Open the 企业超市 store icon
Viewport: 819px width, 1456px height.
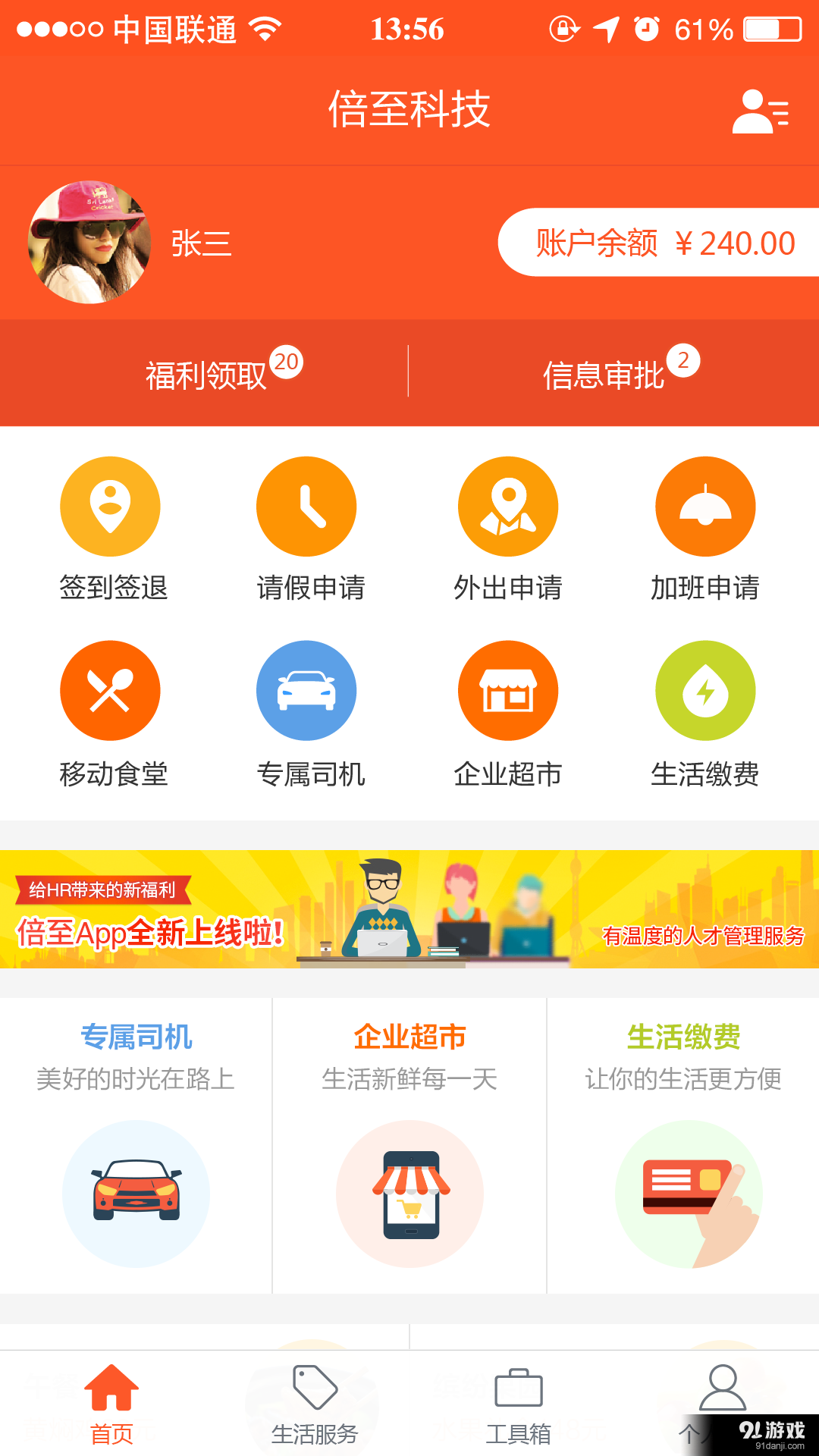508,690
